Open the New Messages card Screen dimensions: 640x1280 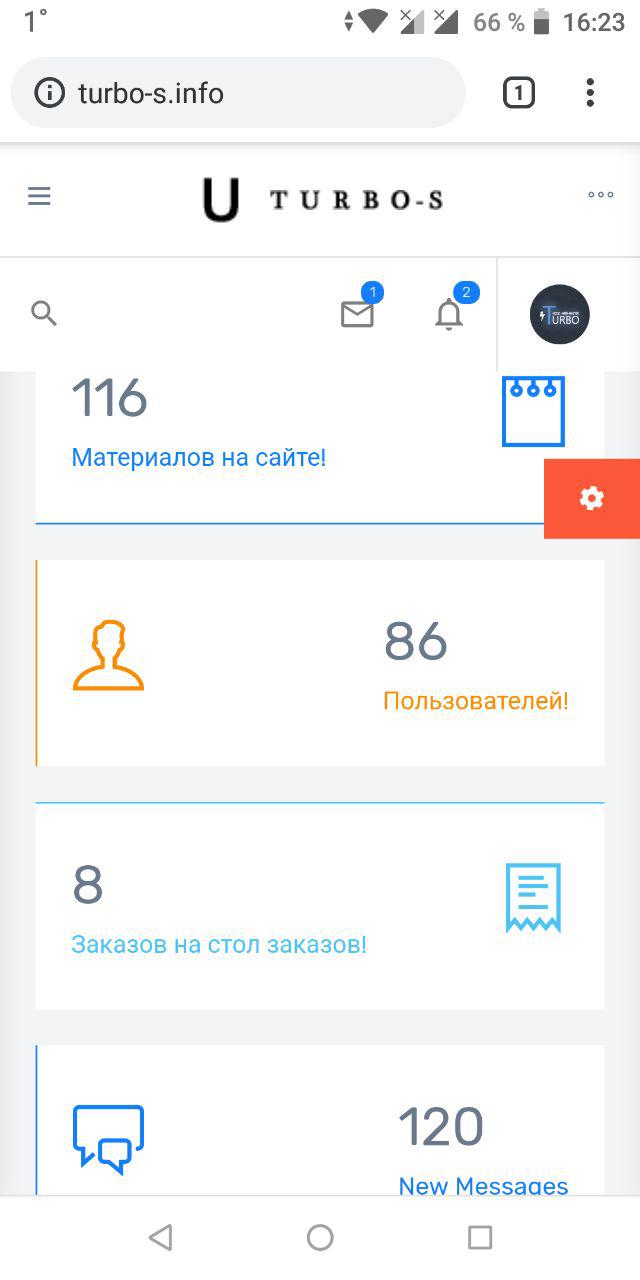click(x=320, y=1121)
